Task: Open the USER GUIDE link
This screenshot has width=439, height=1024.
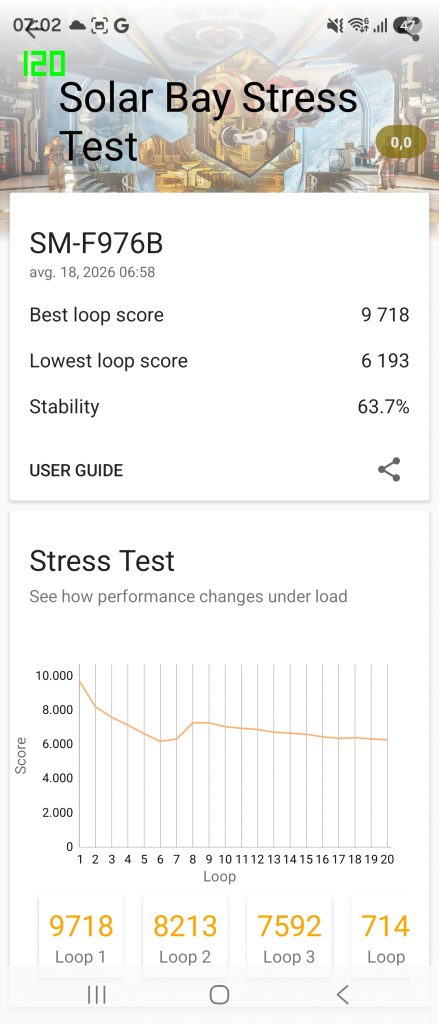Action: [x=76, y=470]
